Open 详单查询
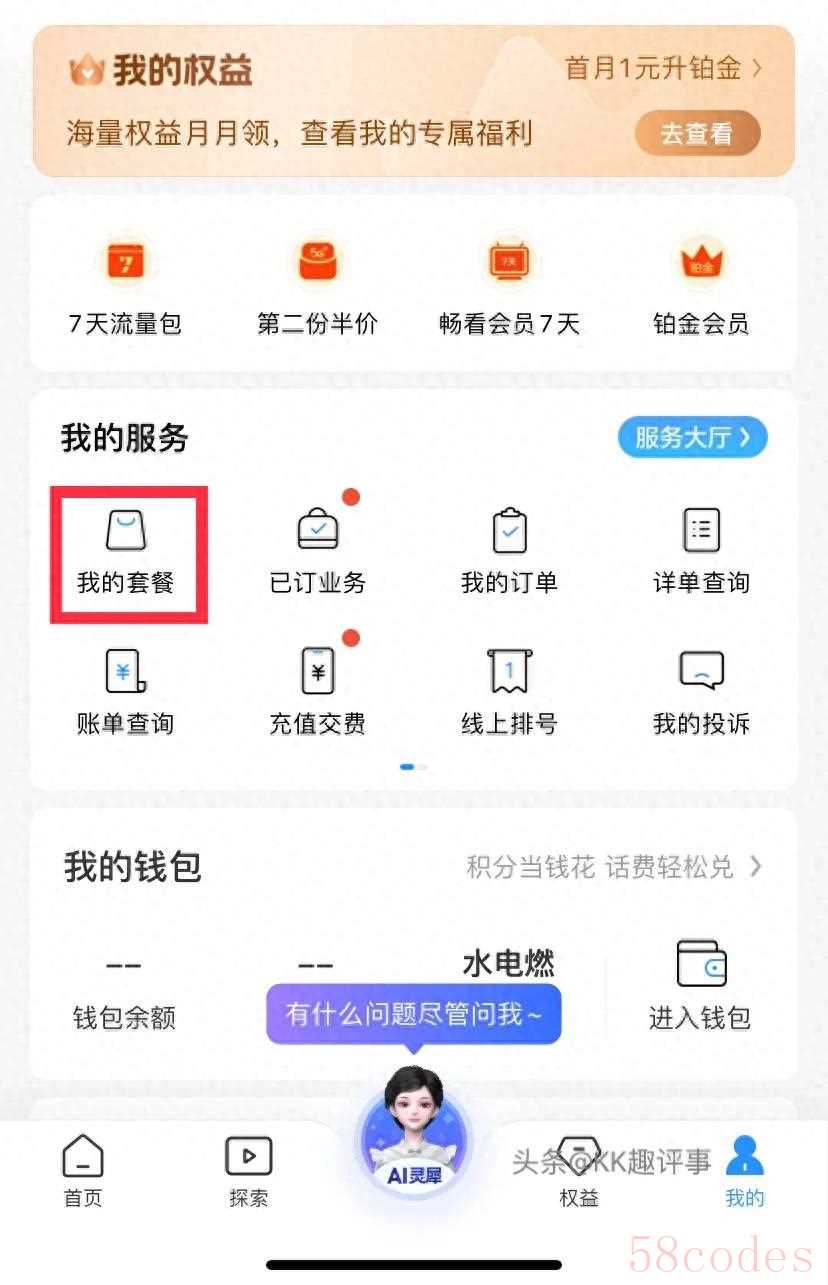Viewport: 828px width, 1285px height. coord(700,551)
